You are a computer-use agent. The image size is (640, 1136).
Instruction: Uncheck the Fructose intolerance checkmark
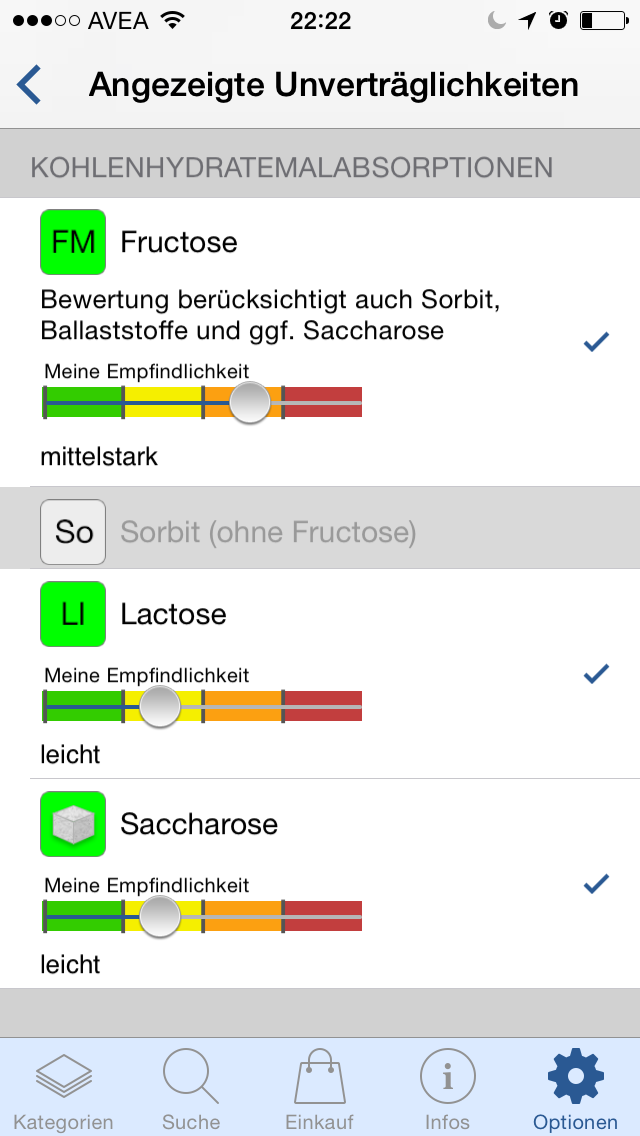tap(596, 341)
